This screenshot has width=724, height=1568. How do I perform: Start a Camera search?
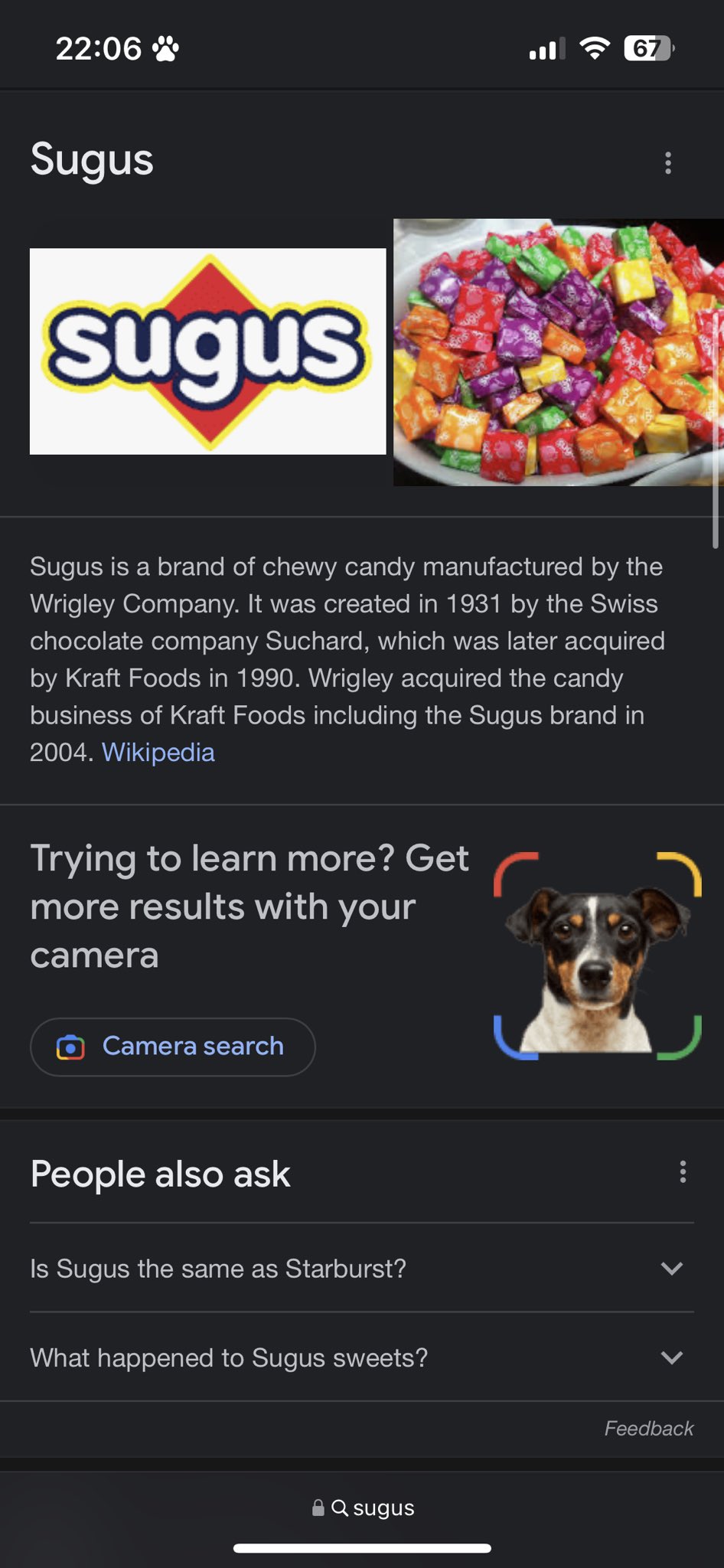click(x=172, y=1047)
